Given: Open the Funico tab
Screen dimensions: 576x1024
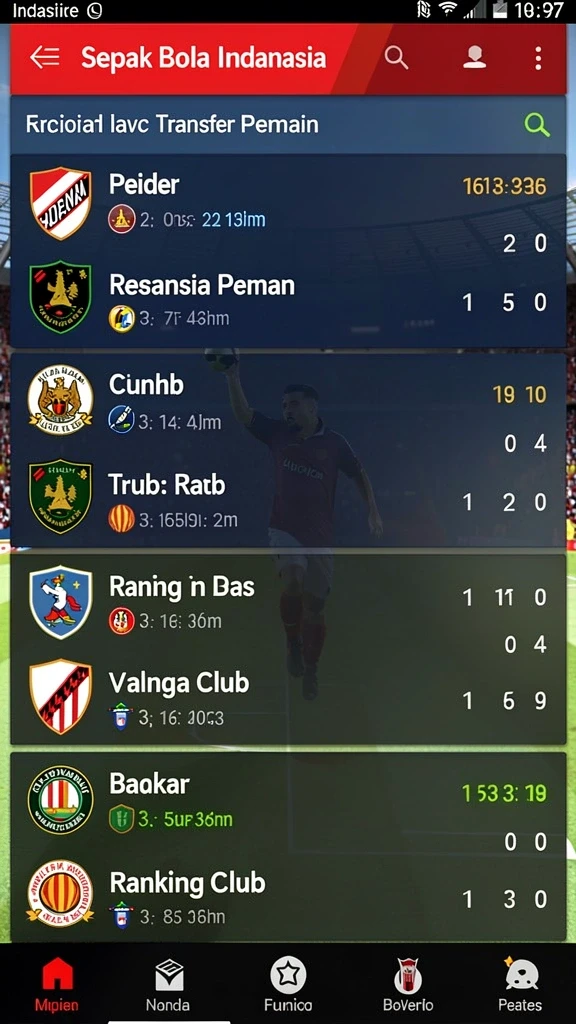Looking at the screenshot, I should [288, 984].
